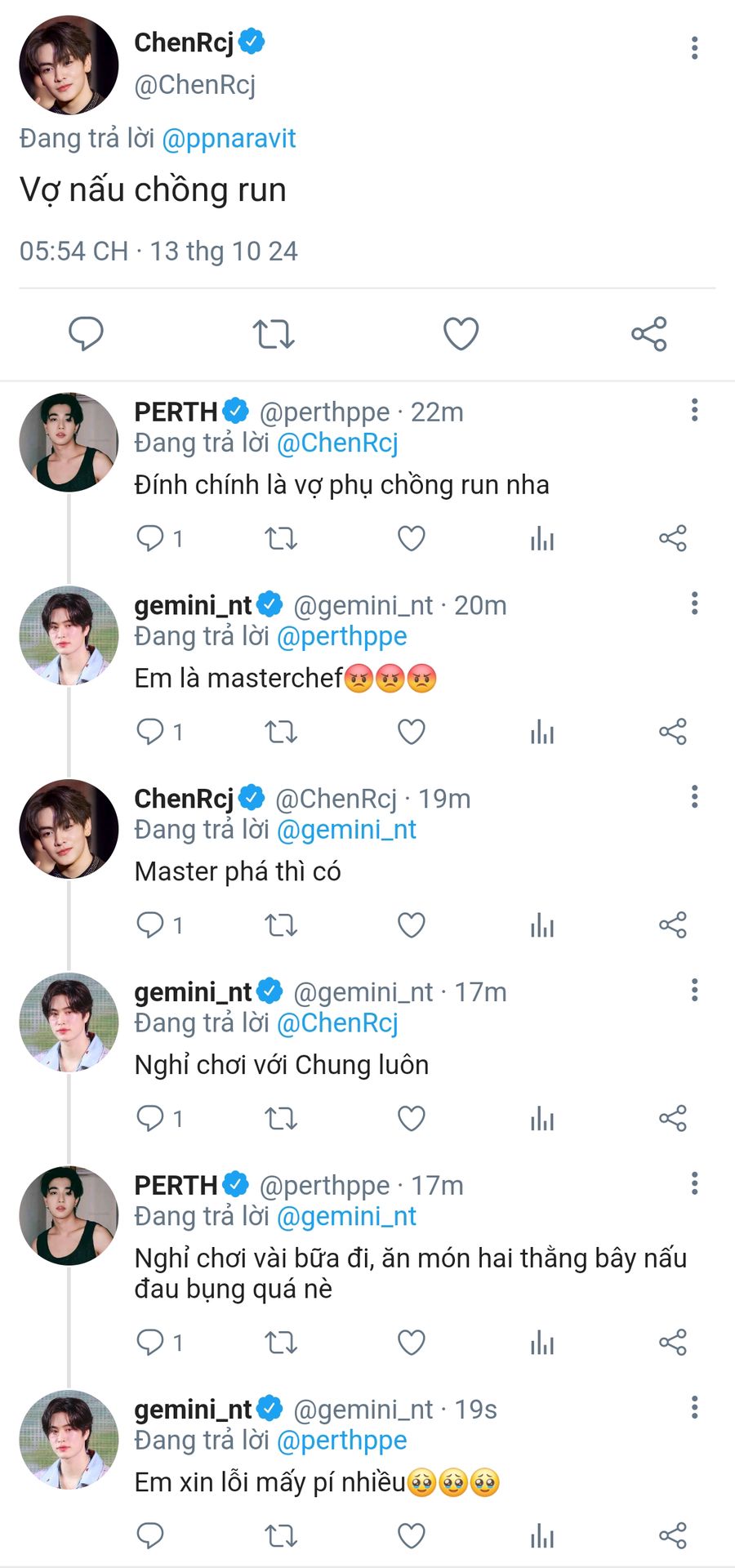Open ChenRcj's profile picture on the main tweet

[69, 65]
